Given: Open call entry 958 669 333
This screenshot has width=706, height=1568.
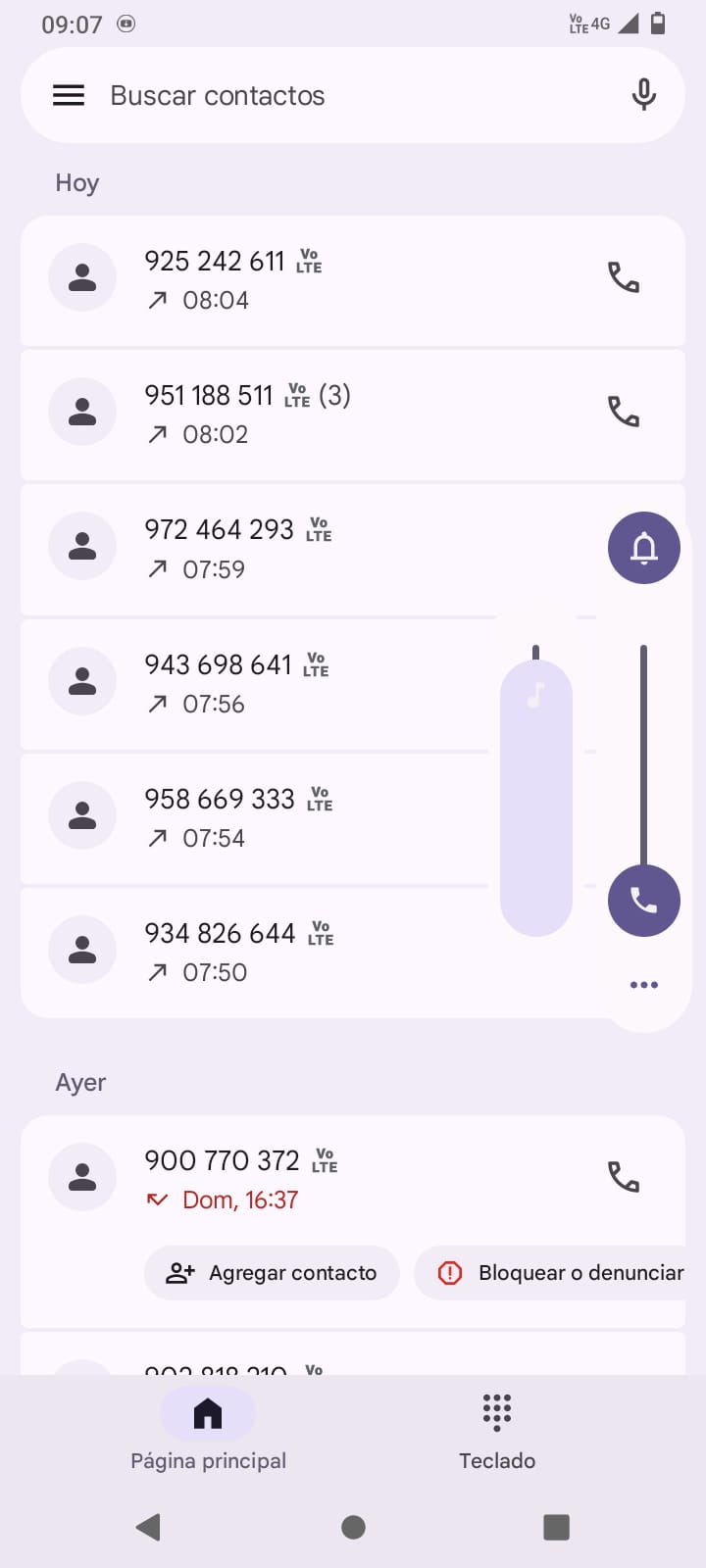Looking at the screenshot, I should 294,817.
